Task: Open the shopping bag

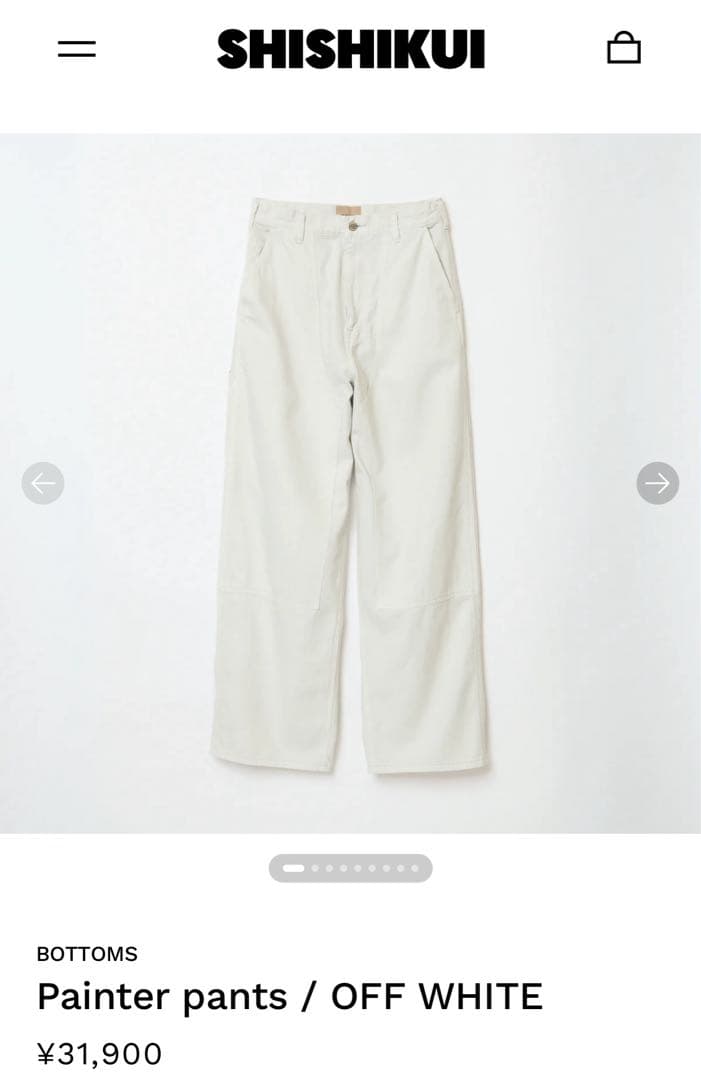Action: (x=623, y=48)
